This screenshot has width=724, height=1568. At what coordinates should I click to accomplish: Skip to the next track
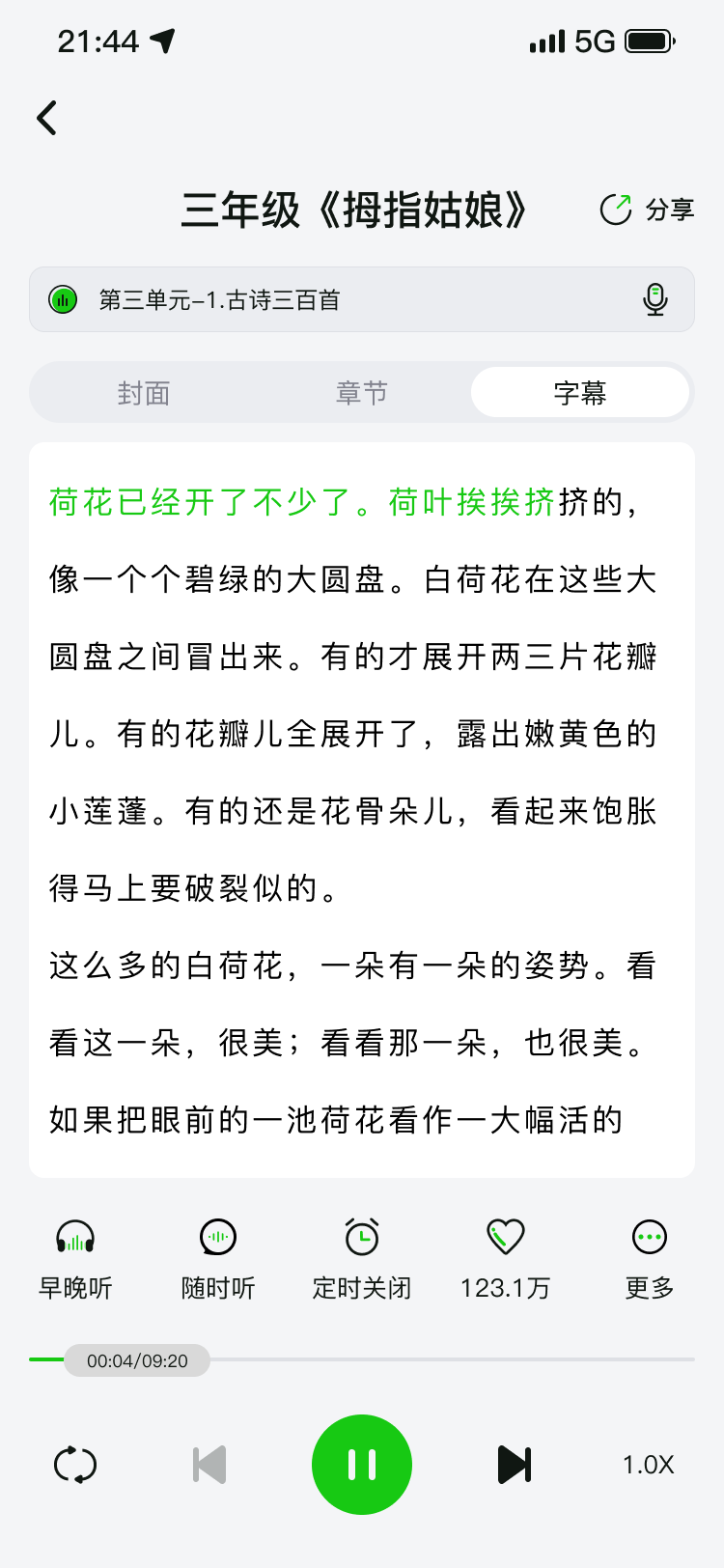514,1465
